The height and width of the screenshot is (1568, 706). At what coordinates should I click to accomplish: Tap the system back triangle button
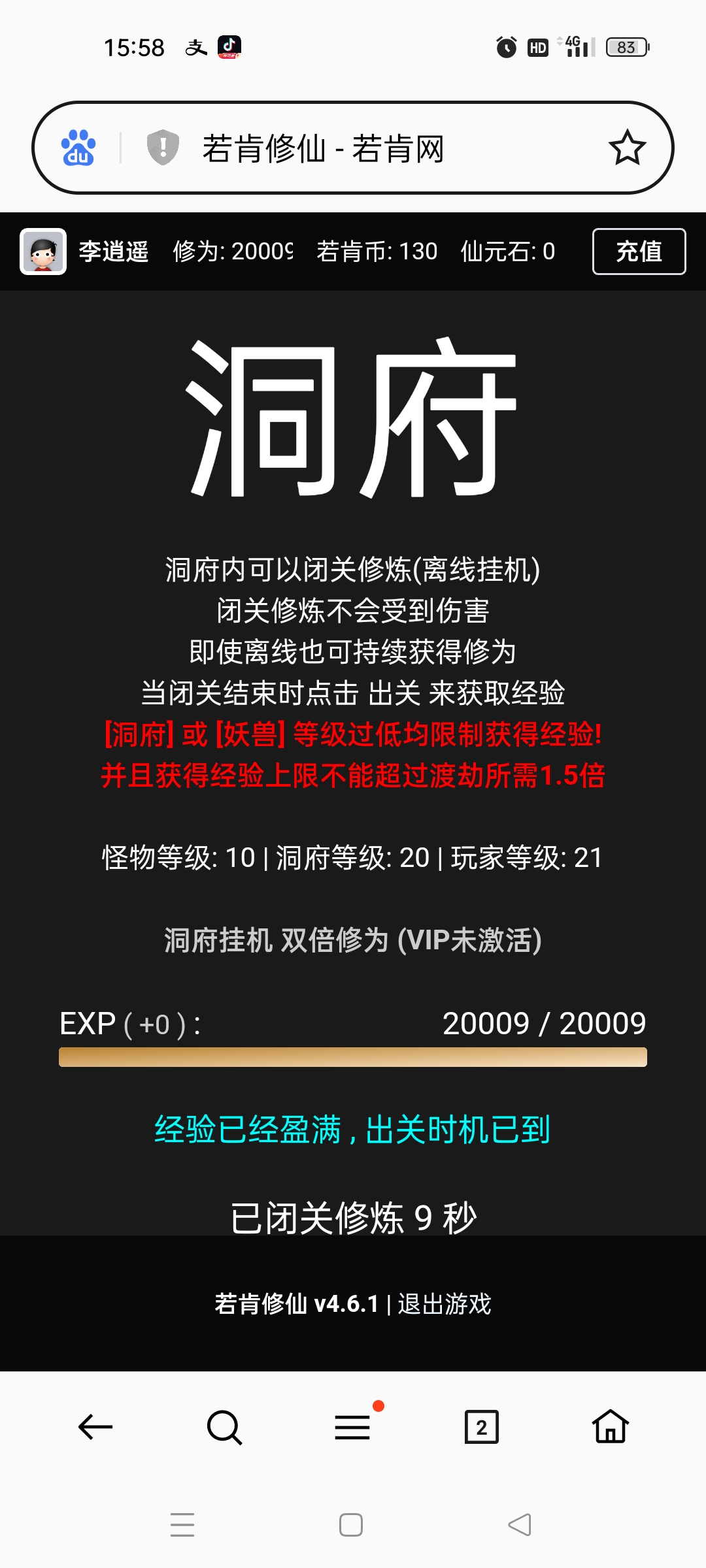pos(520,1525)
